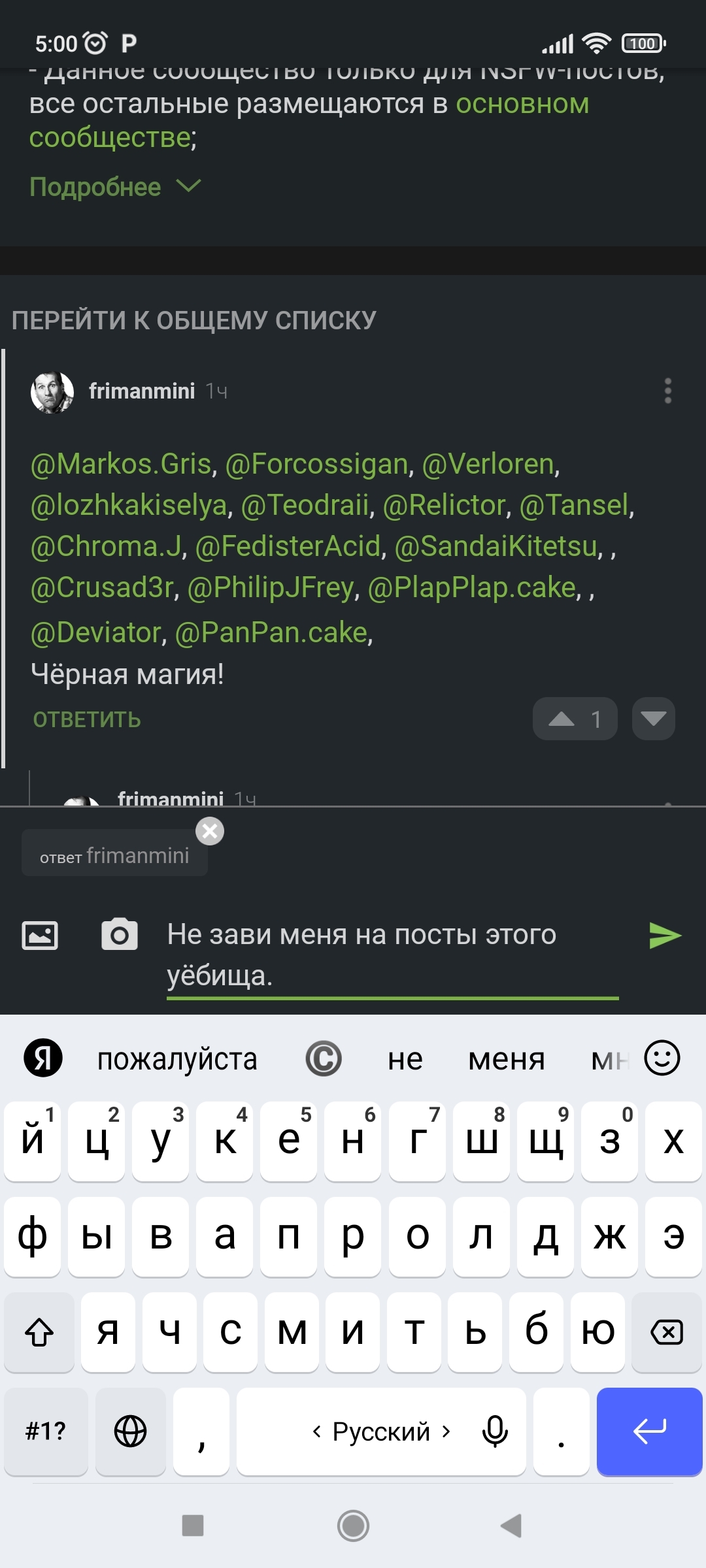Open frimanmini's profile avatar

click(x=52, y=392)
